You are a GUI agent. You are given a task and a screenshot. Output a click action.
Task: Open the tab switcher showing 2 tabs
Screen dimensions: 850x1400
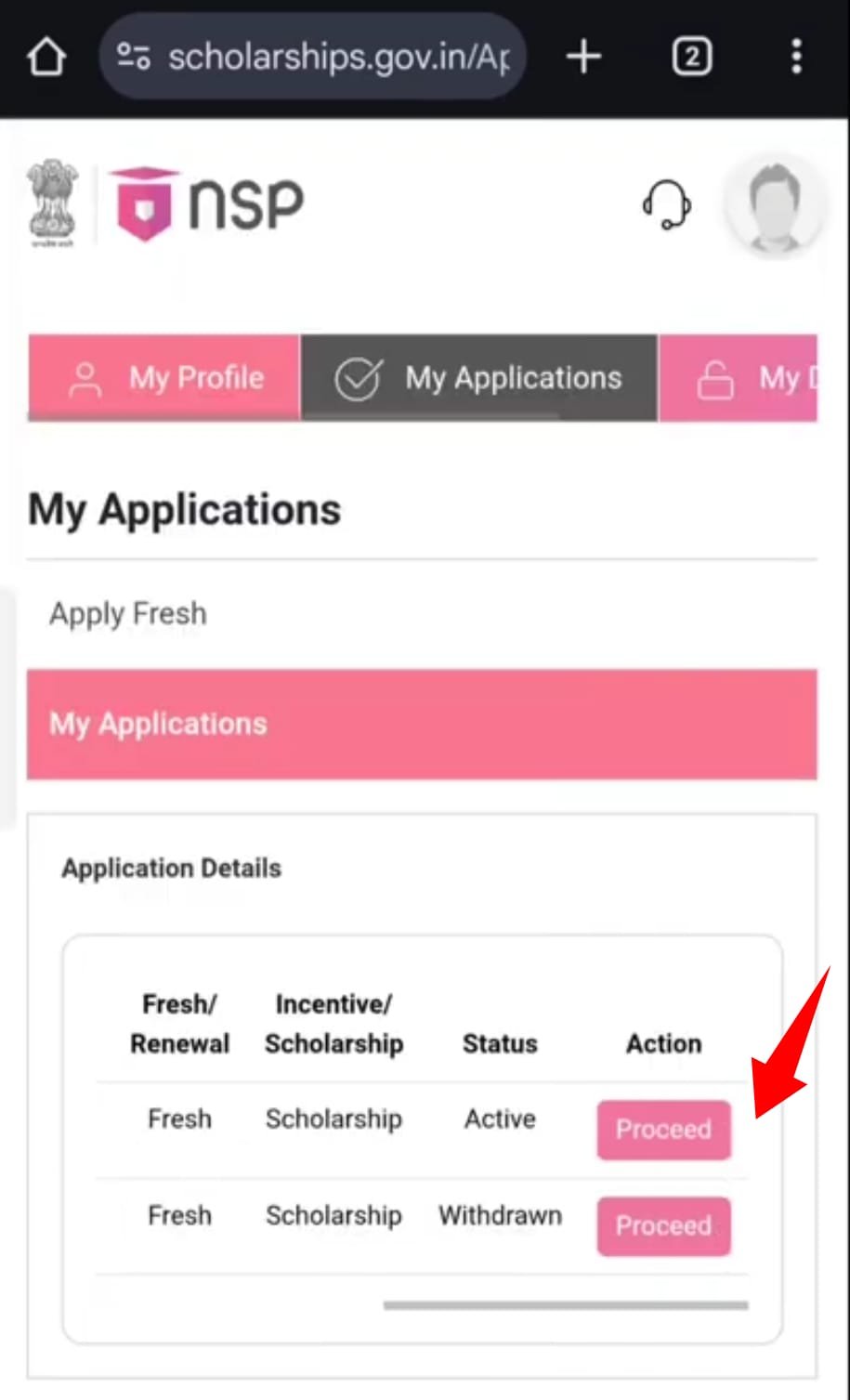tap(691, 56)
